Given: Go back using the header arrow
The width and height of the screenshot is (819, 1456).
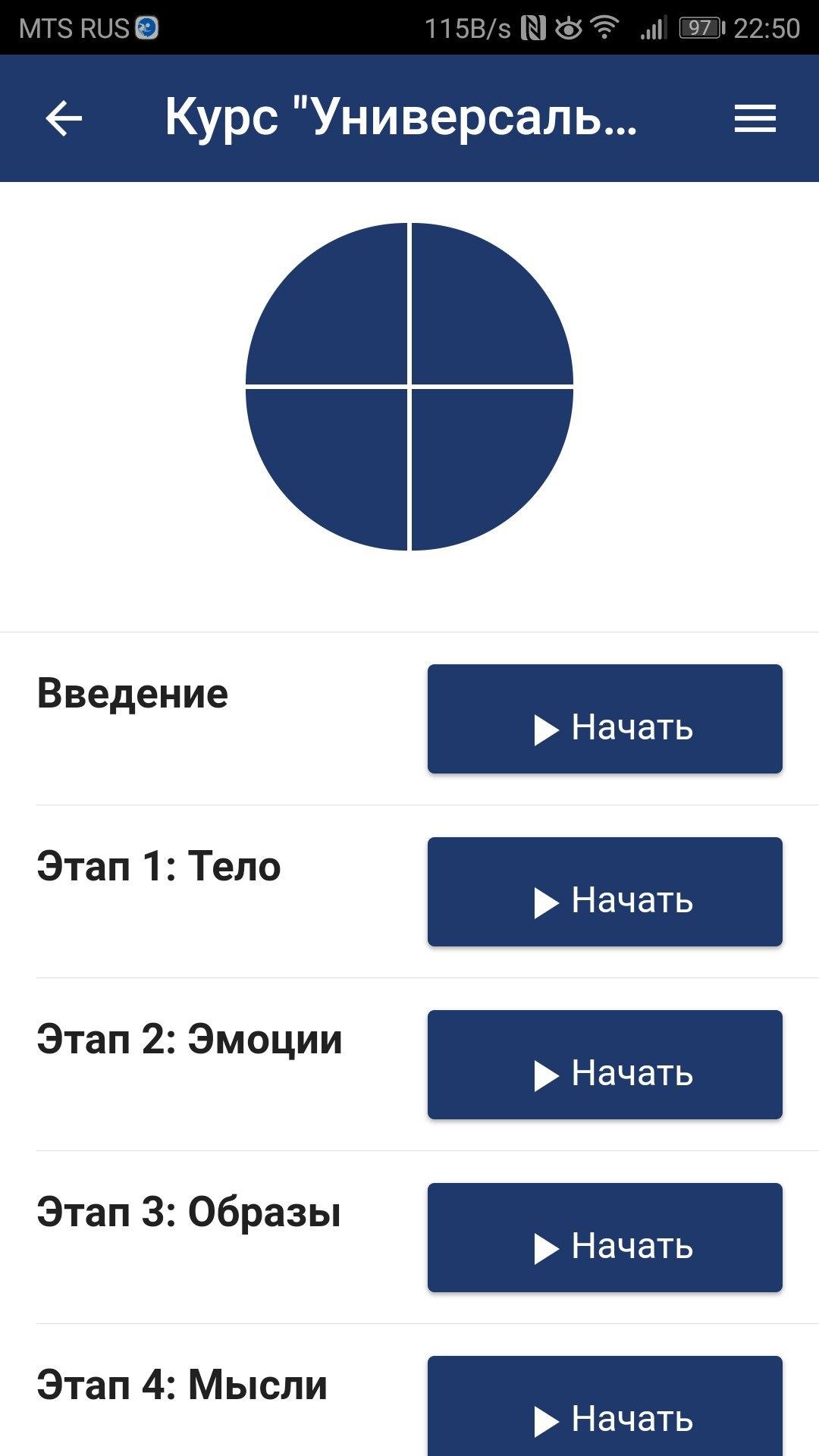Looking at the screenshot, I should 64,119.
